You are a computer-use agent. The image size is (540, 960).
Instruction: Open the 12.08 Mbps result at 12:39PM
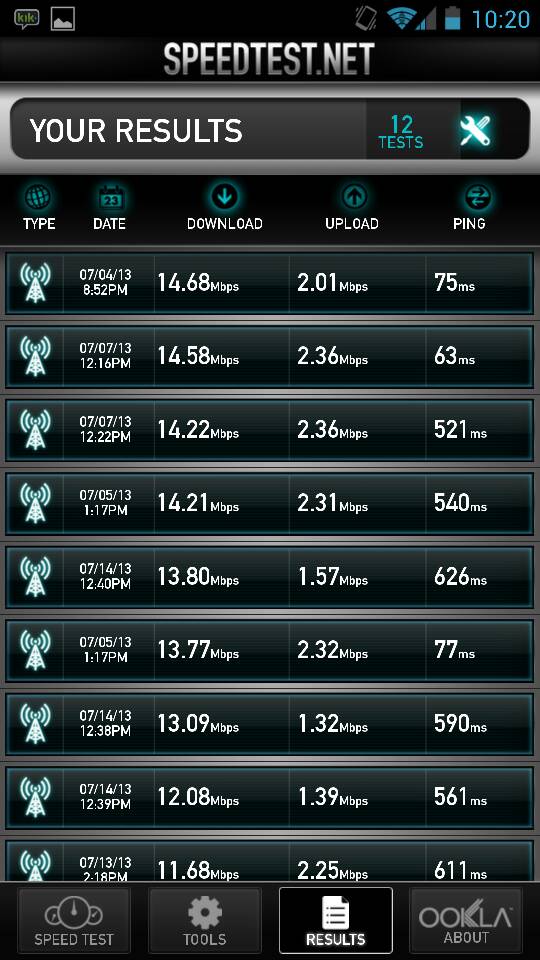pyautogui.click(x=269, y=797)
